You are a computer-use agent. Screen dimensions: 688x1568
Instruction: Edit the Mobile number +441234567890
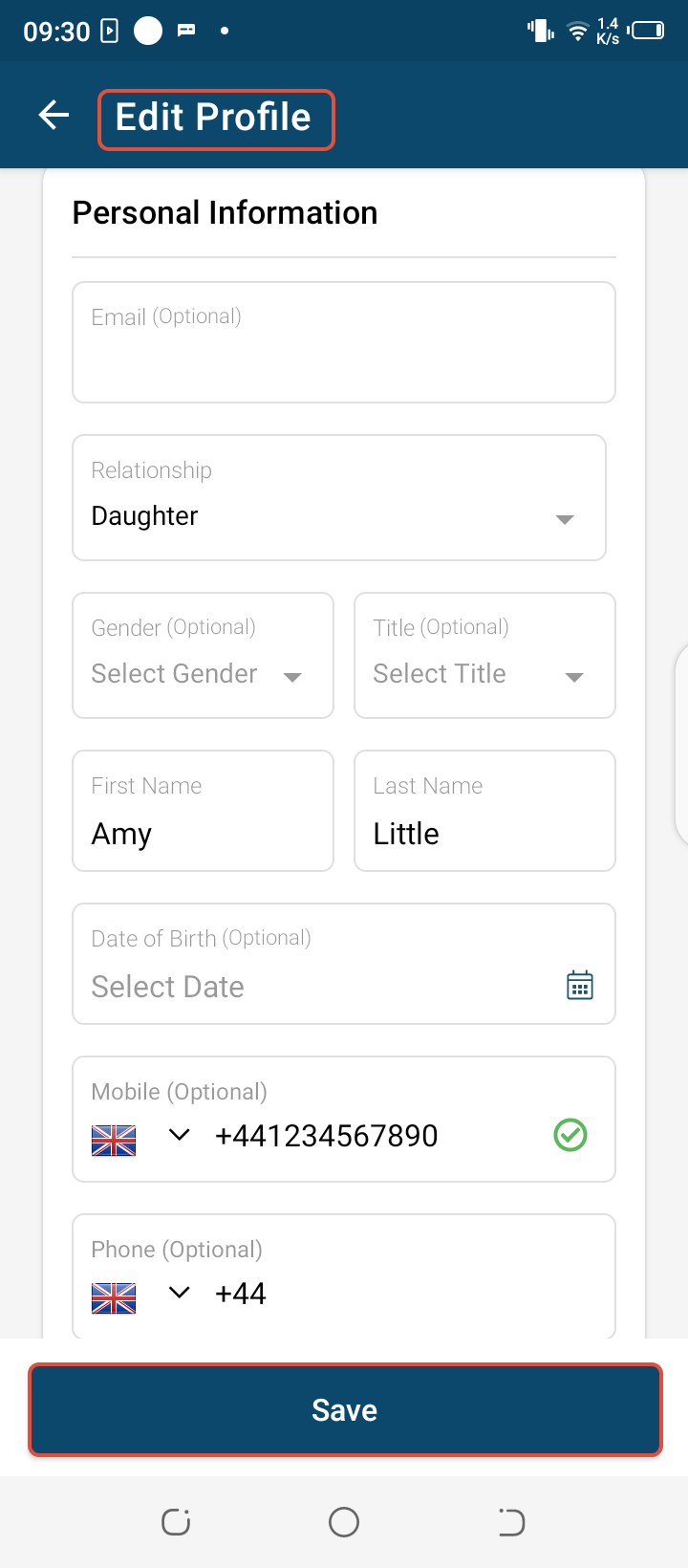tap(363, 1136)
